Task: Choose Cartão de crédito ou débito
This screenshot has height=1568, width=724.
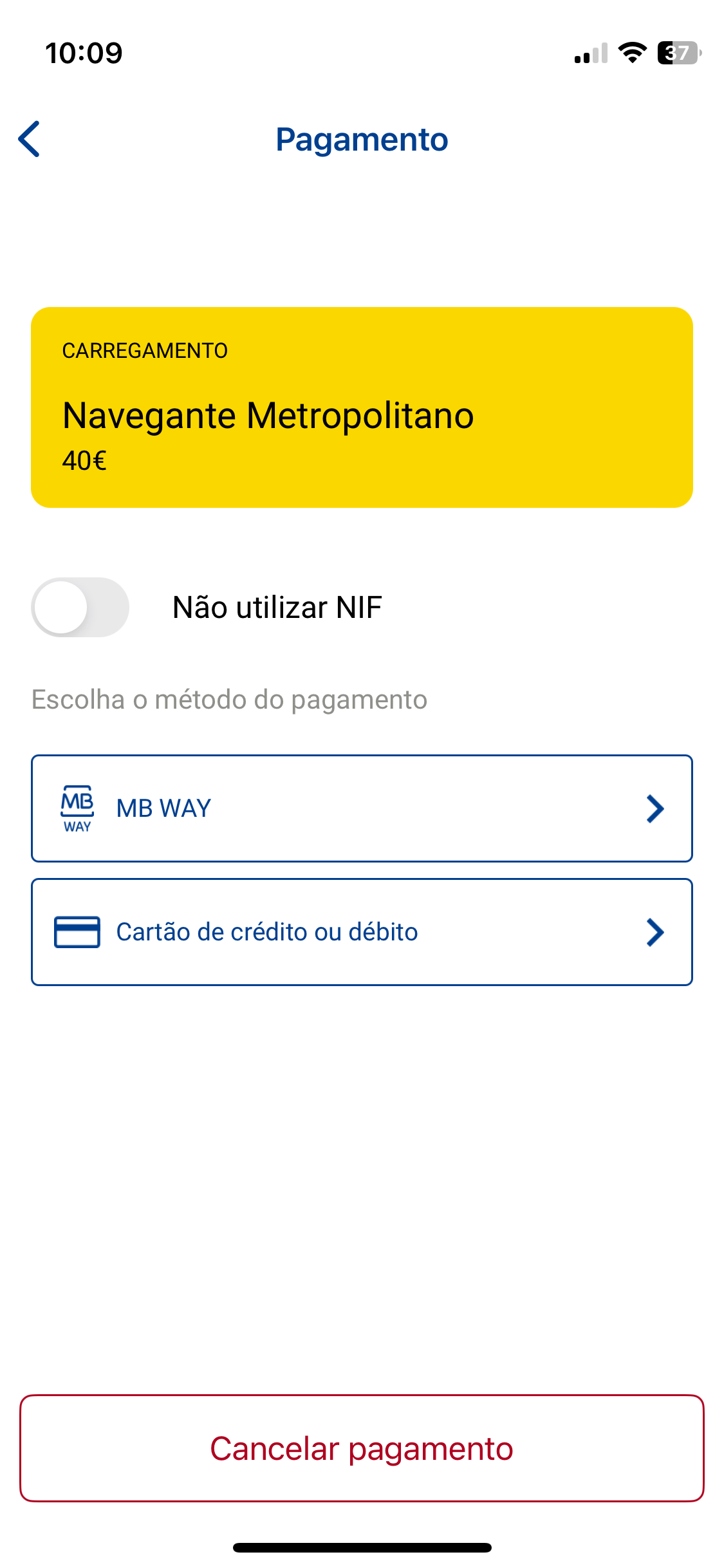Action: tap(362, 931)
